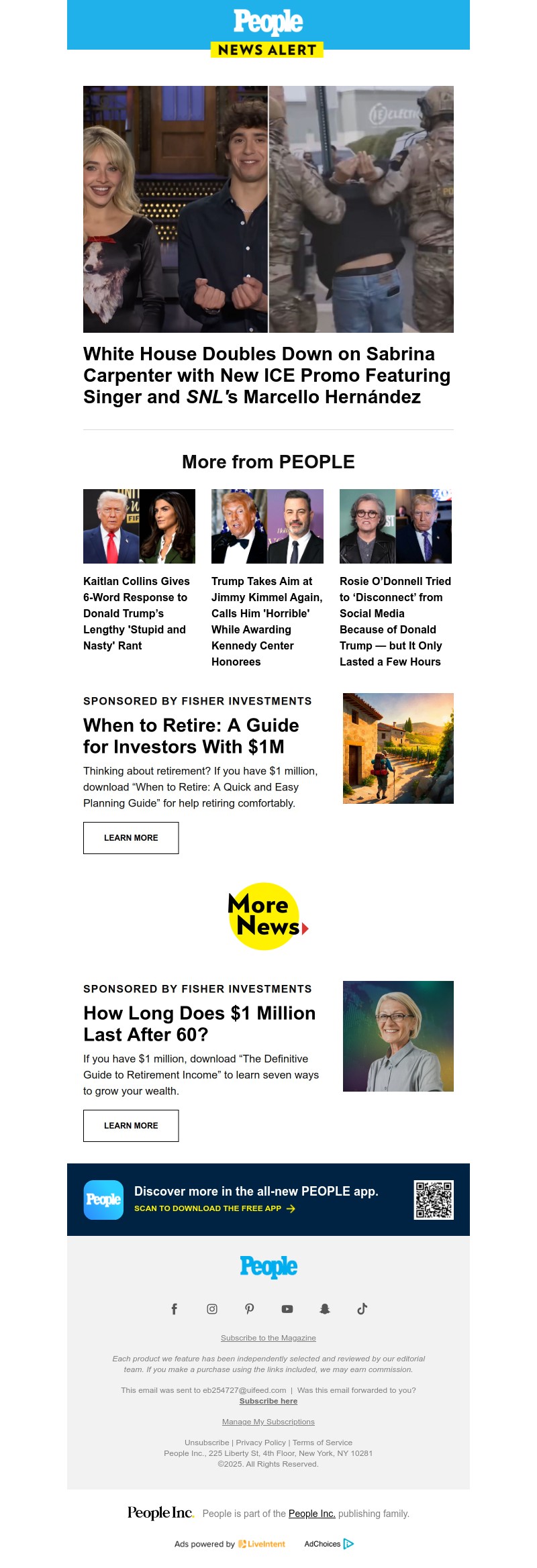Click the Snapchat icon

[x=324, y=1308]
